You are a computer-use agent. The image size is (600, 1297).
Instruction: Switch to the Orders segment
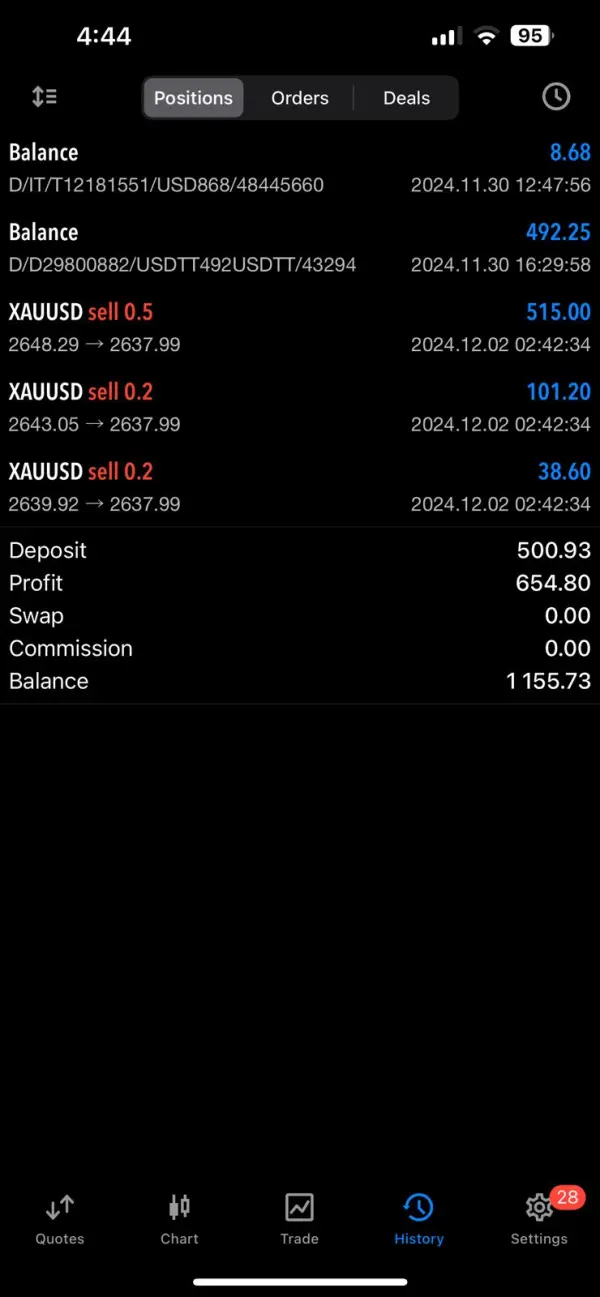[300, 98]
